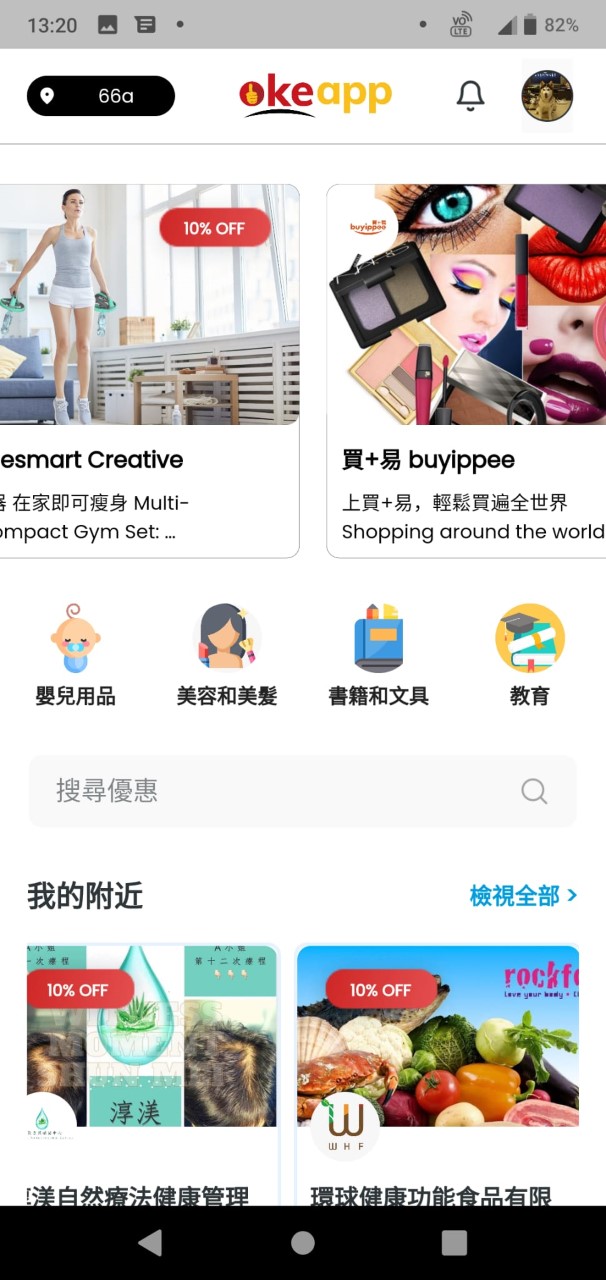Select the 書籍和文具 category
This screenshot has width=606, height=1280.
point(378,655)
